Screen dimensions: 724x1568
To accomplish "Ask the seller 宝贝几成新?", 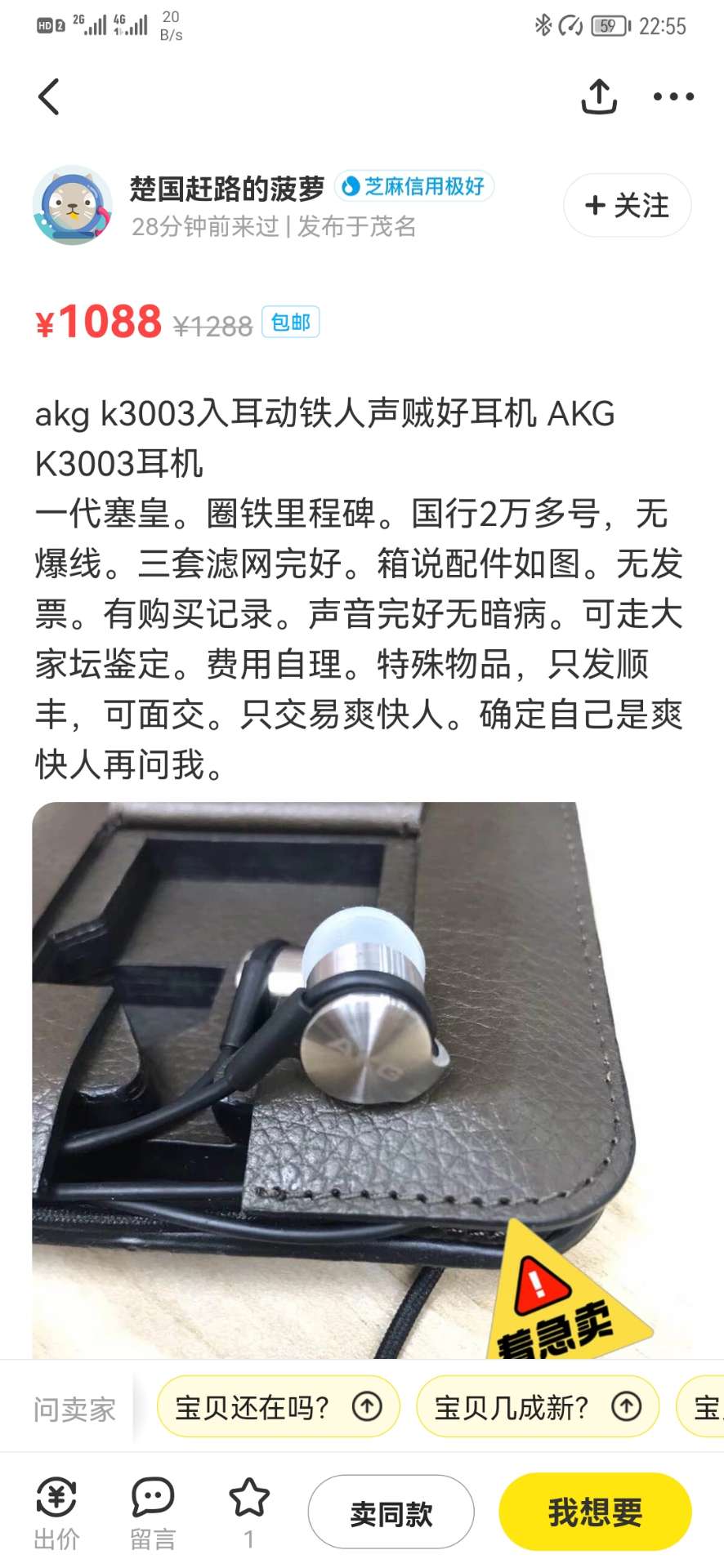I will pos(537,1407).
